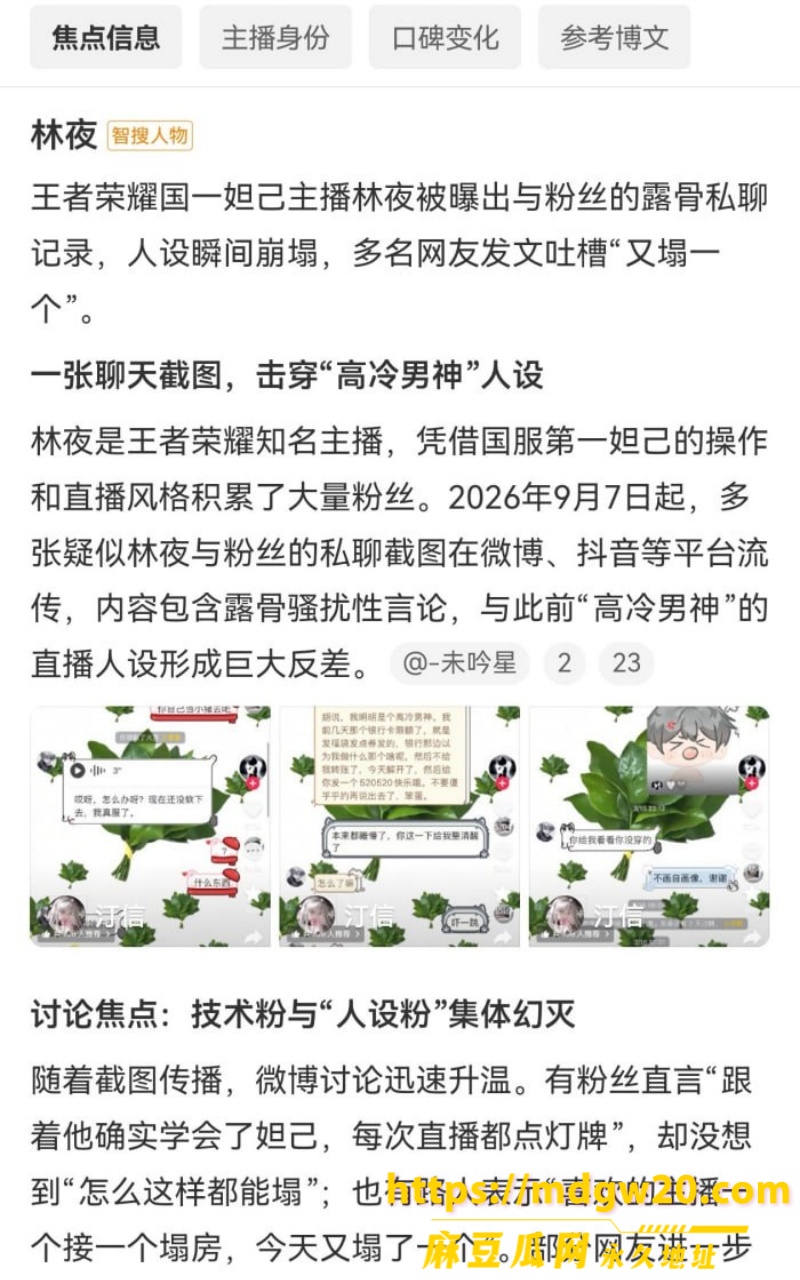This screenshot has width=800, height=1280.
Task: Open the @-未吟星 source chip
Action: 459,663
